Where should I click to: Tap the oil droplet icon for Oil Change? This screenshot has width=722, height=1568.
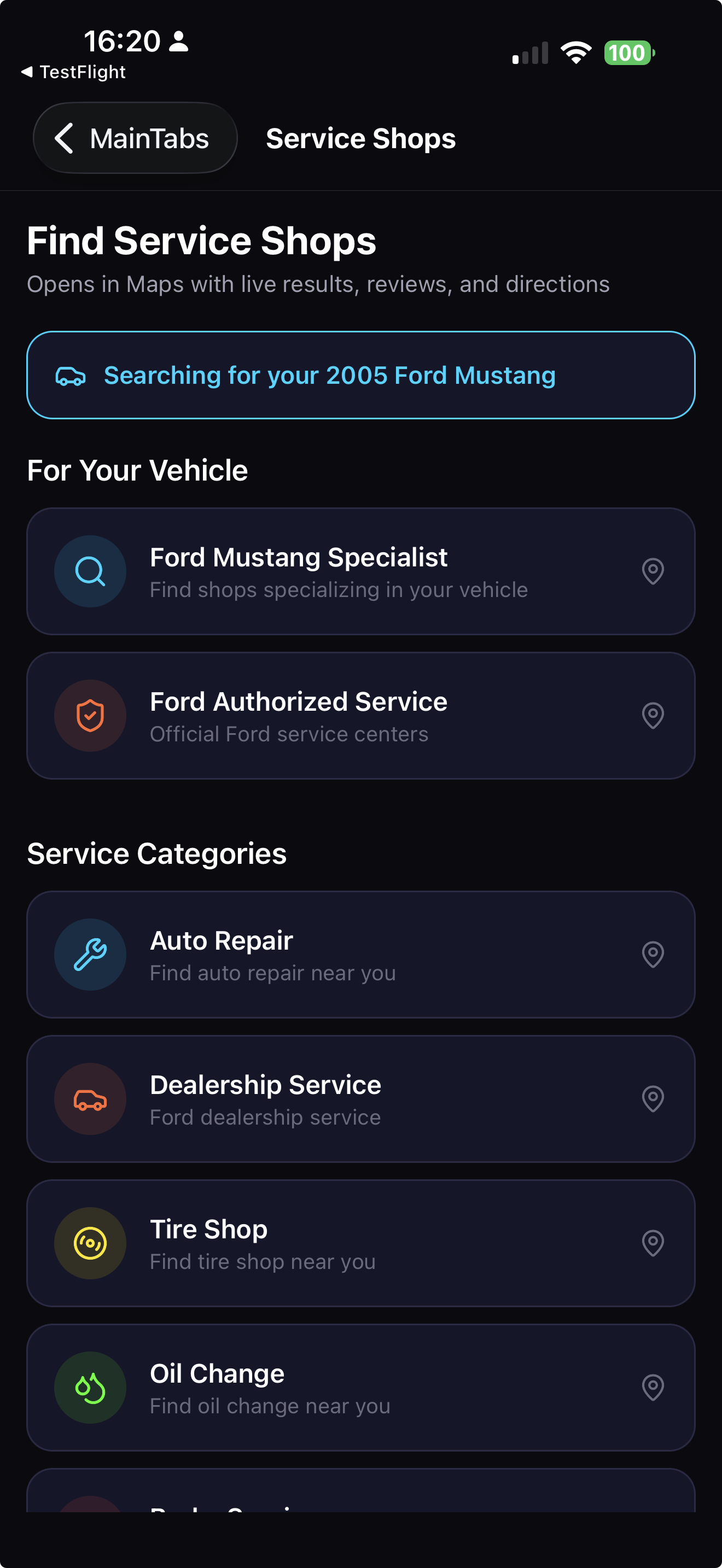point(90,1388)
